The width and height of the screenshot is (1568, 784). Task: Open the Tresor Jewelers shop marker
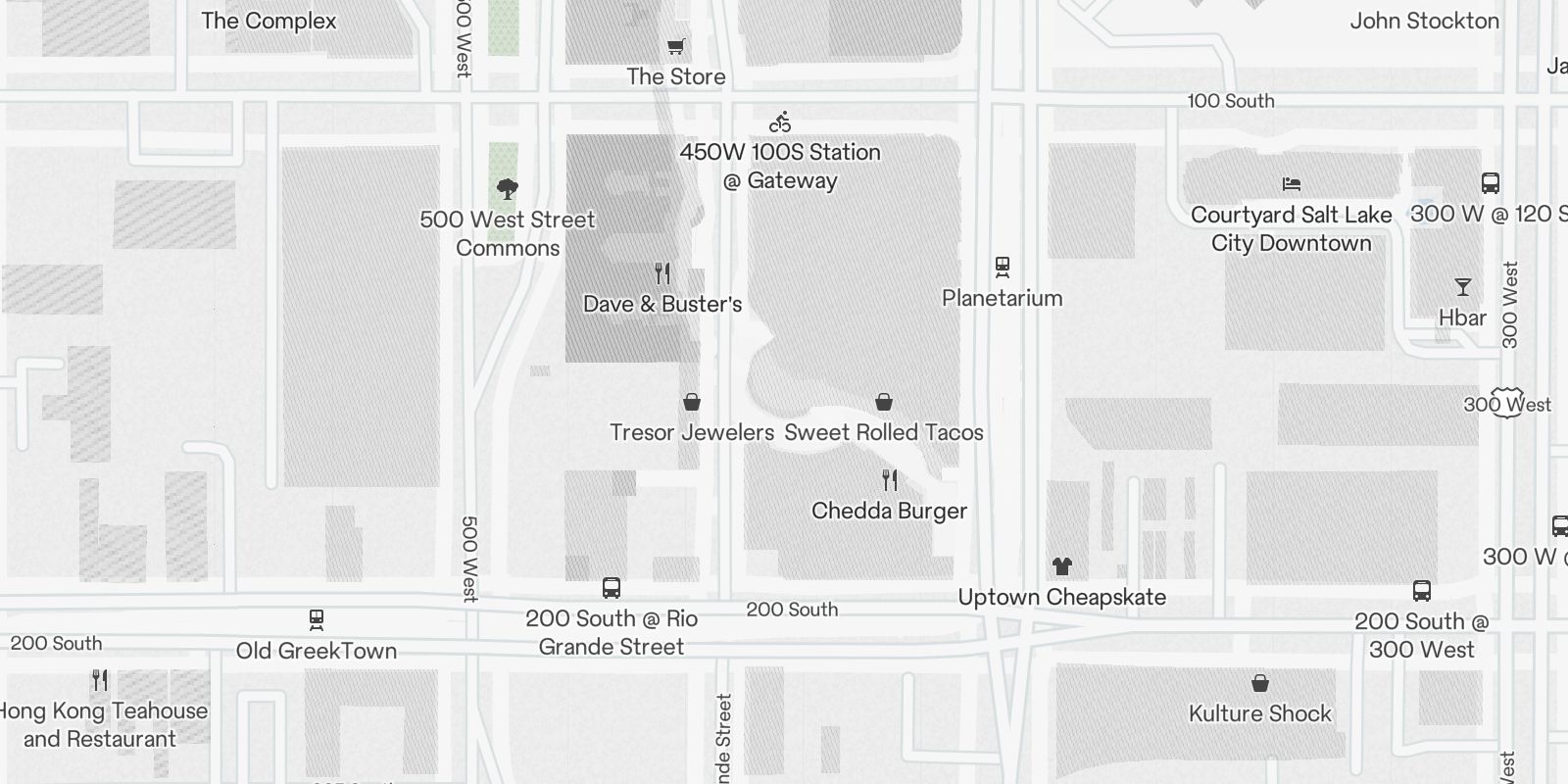point(692,402)
